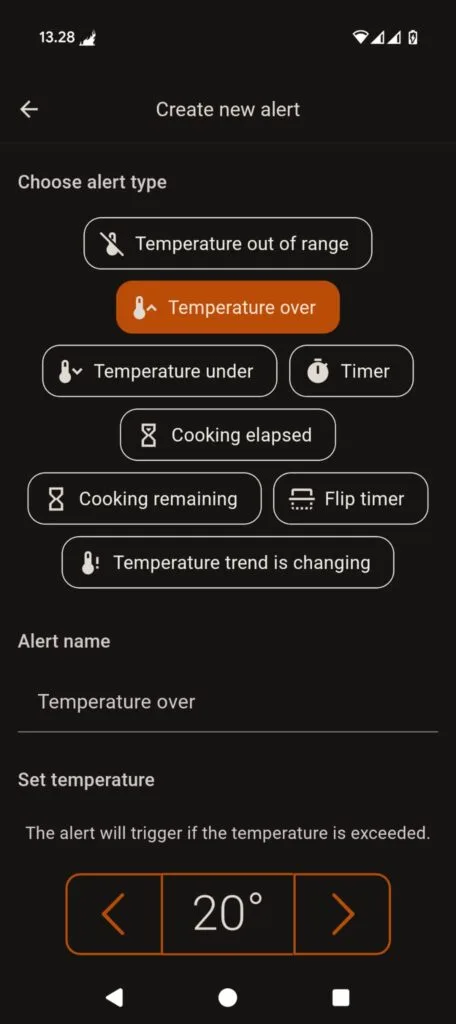The height and width of the screenshot is (1024, 456).
Task: Tap the system home button
Action: point(227,997)
